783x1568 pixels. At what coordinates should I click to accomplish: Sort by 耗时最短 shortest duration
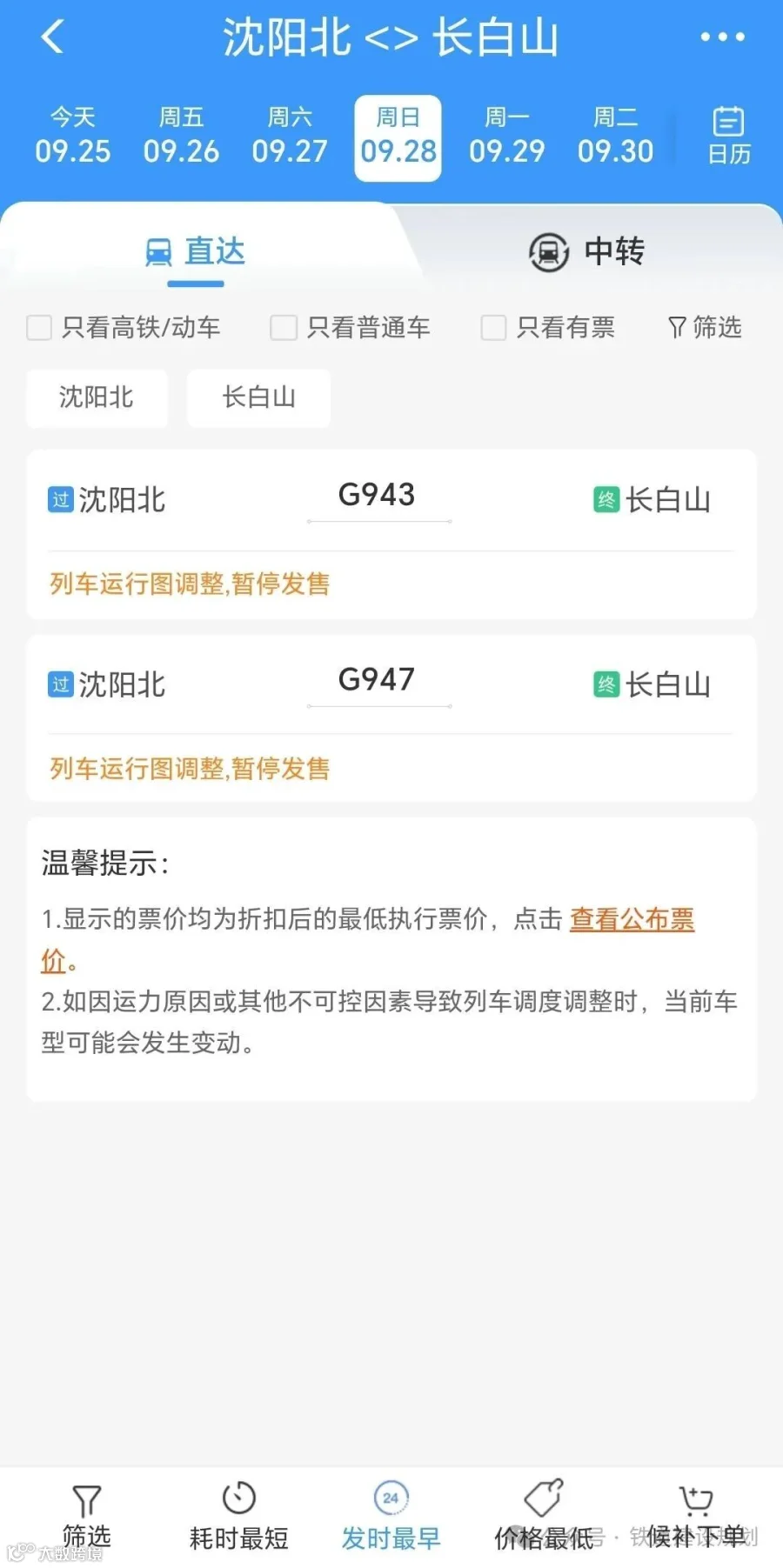[238, 1516]
